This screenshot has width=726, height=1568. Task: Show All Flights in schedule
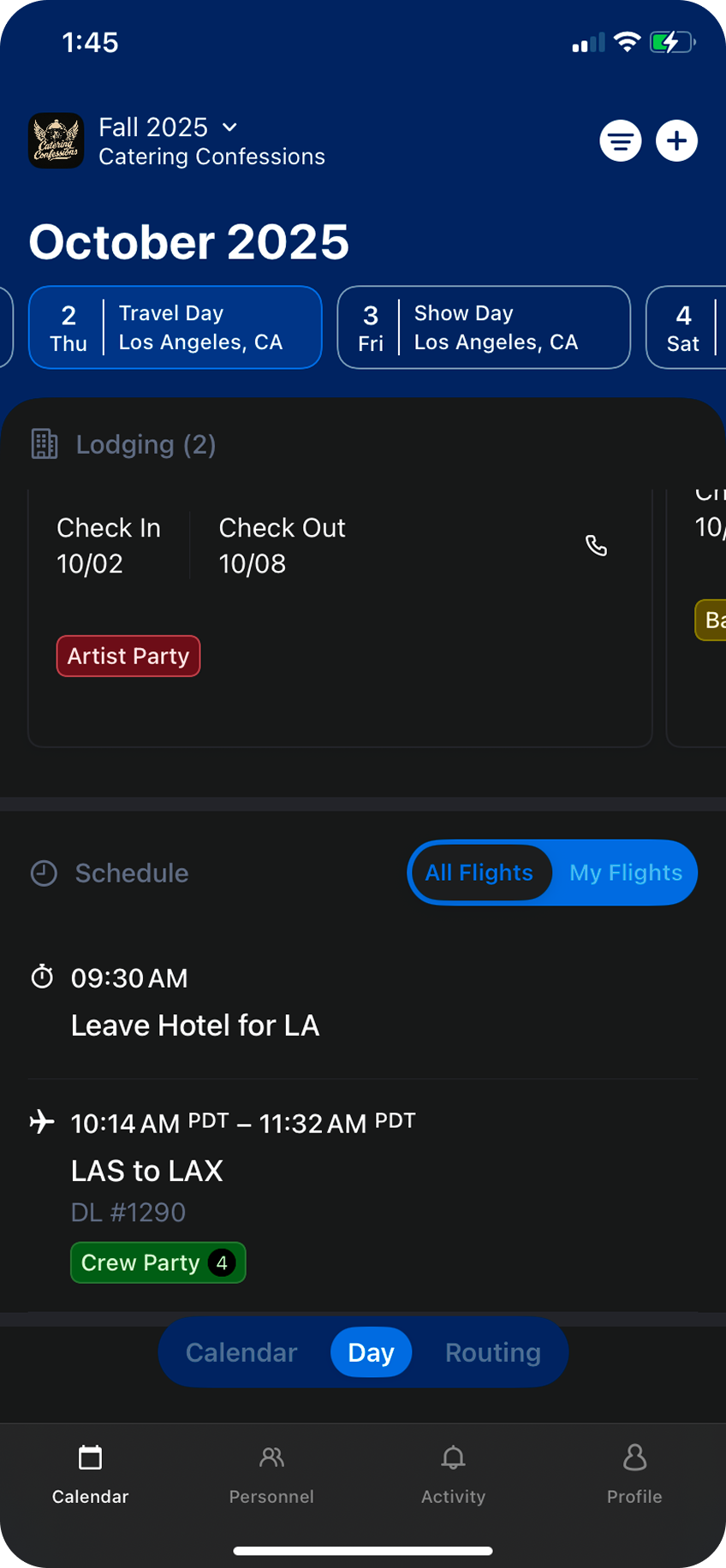click(479, 873)
